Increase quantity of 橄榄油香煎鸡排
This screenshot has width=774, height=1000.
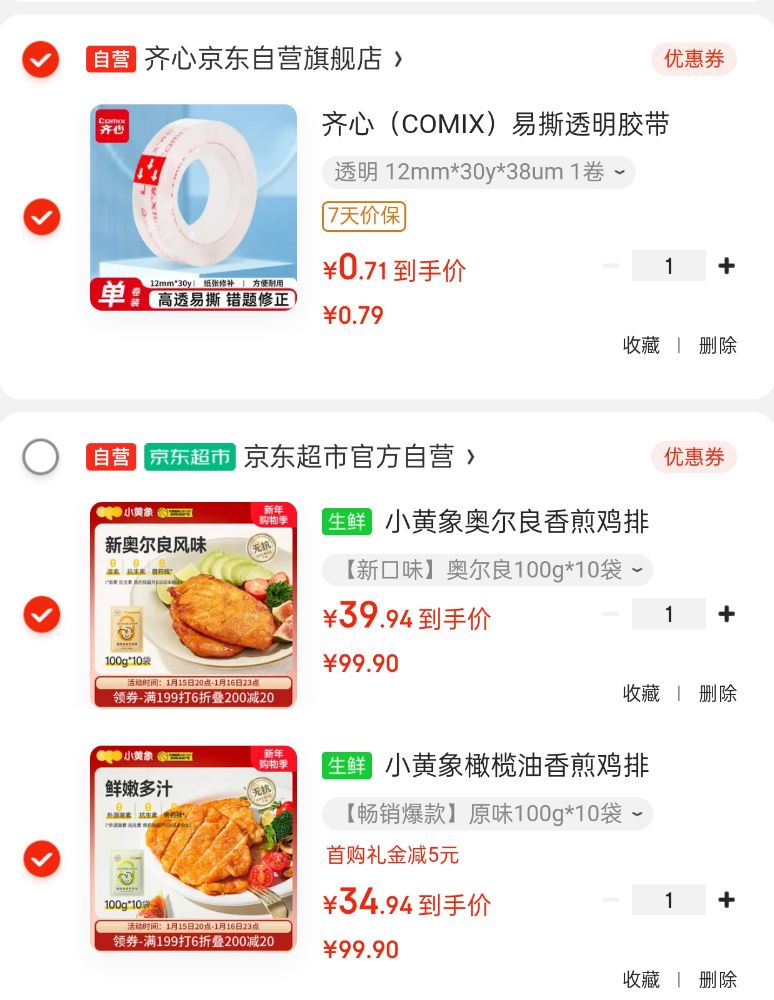[727, 900]
